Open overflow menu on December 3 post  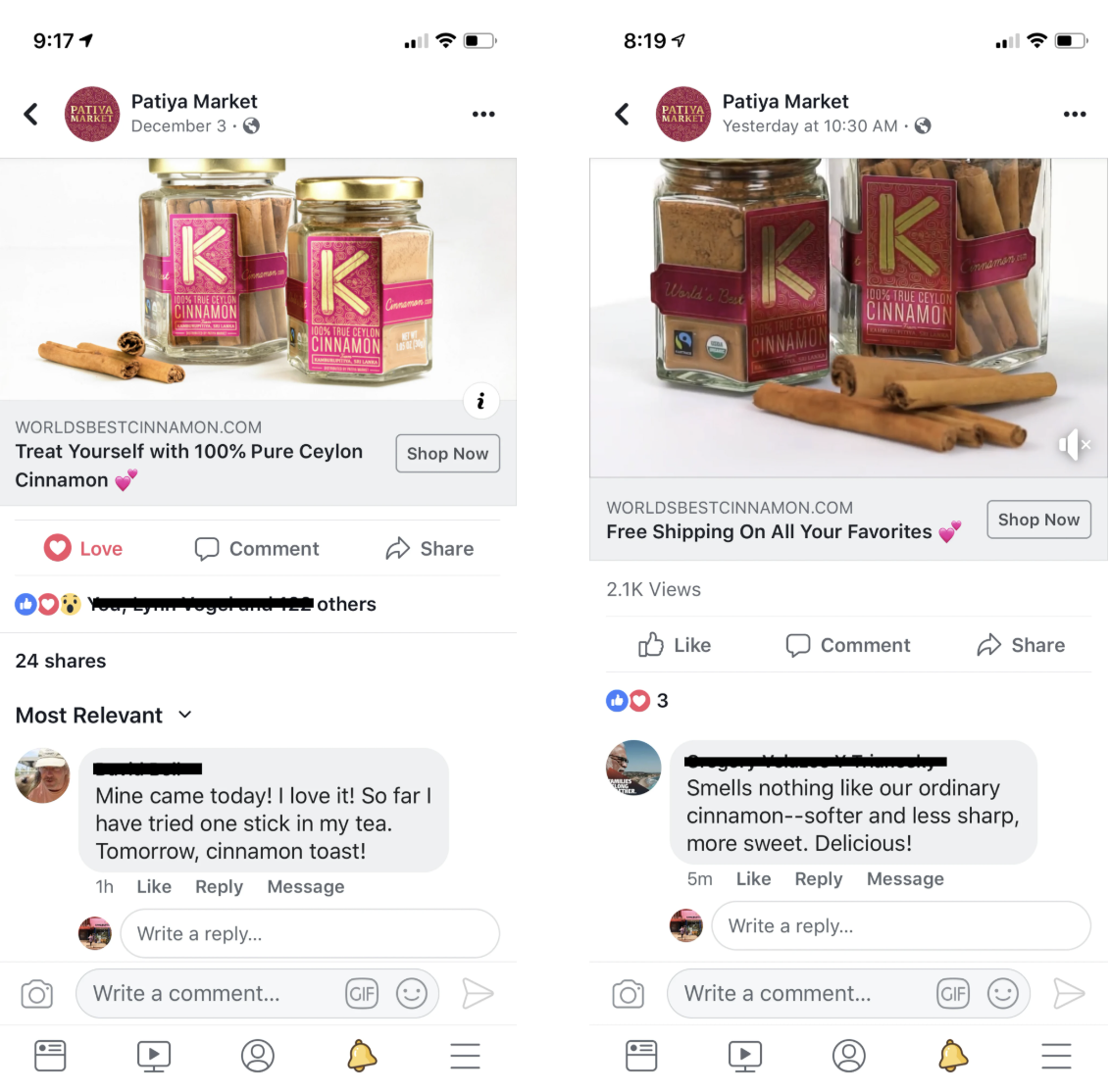(x=483, y=114)
